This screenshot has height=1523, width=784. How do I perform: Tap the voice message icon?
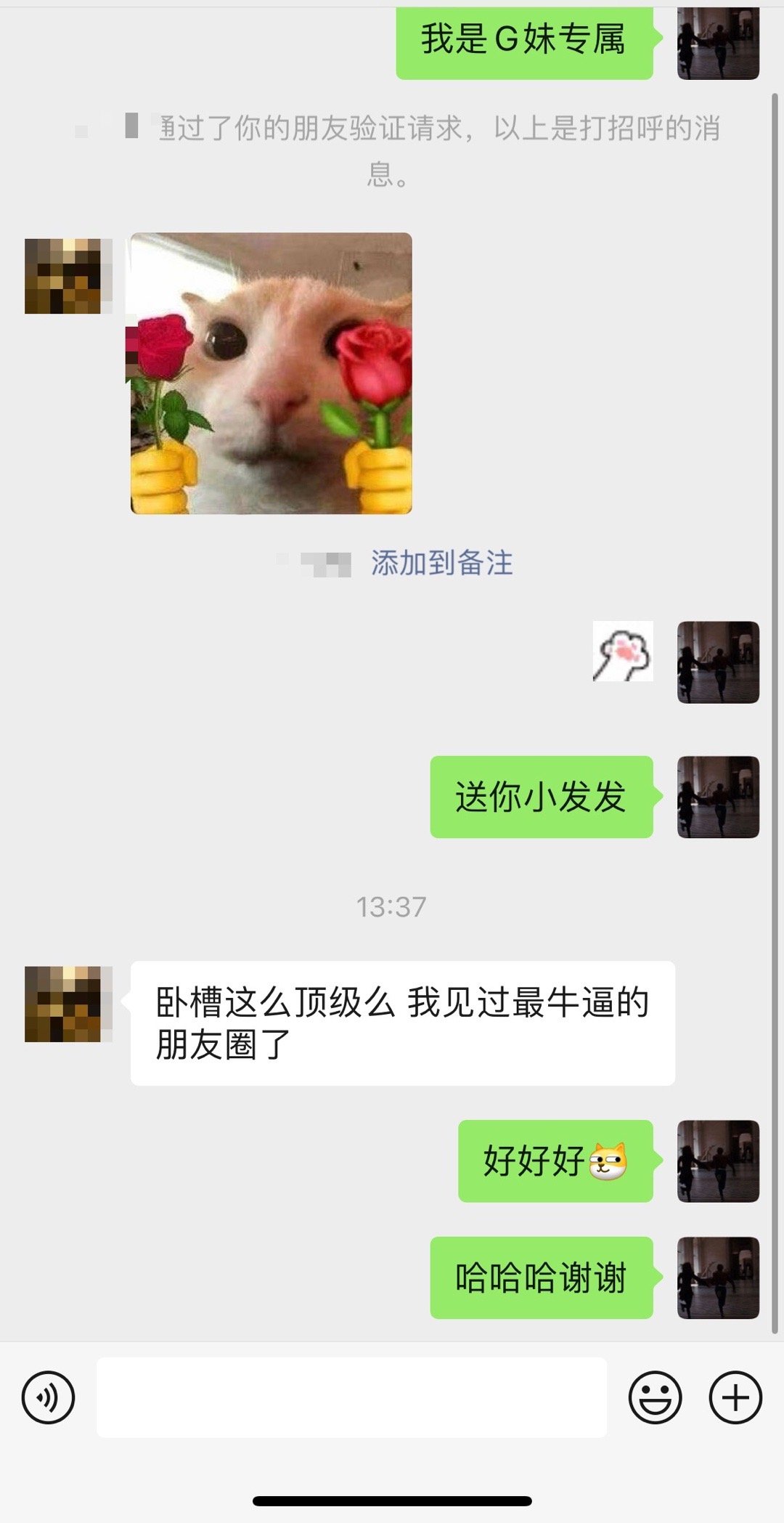click(48, 1397)
